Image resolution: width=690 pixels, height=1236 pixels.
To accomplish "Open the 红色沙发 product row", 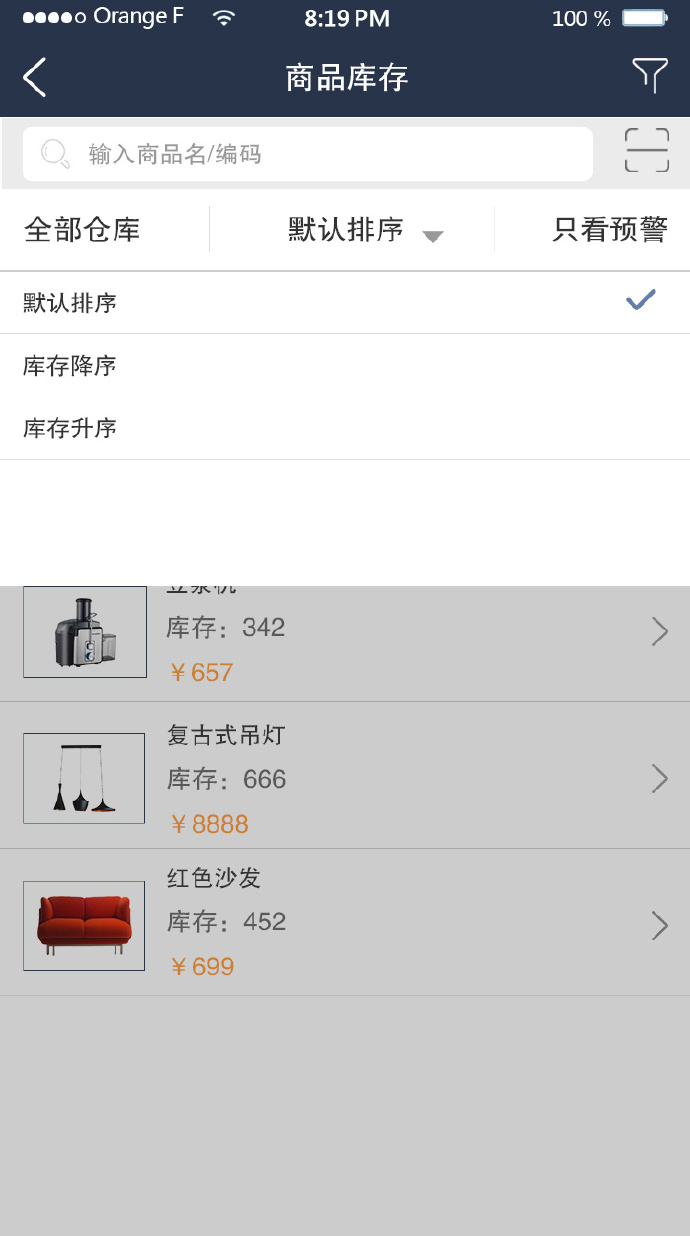I will click(345, 922).
